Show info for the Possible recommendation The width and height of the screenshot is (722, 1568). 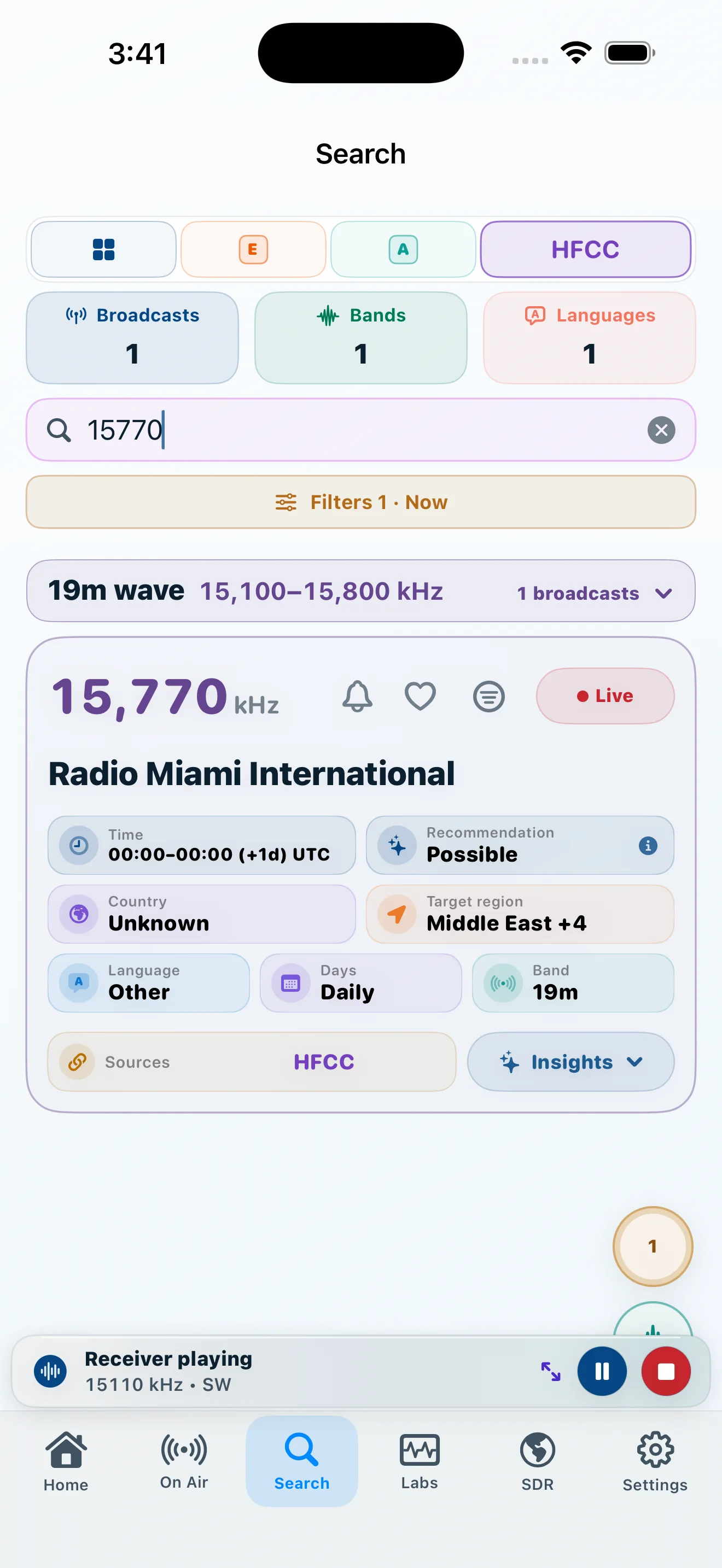point(648,845)
